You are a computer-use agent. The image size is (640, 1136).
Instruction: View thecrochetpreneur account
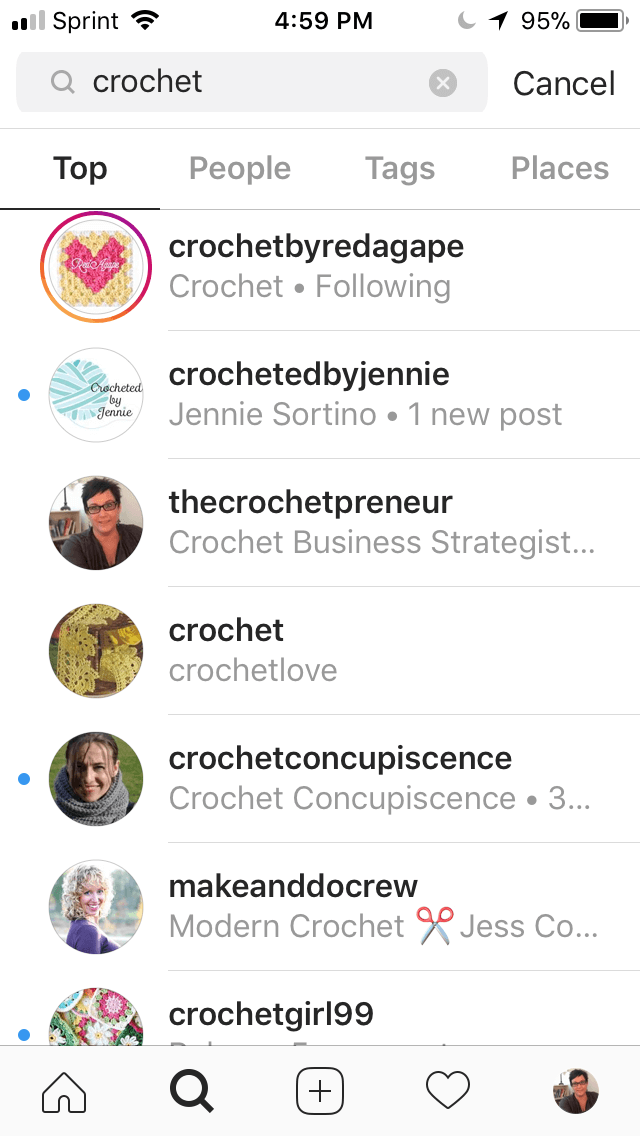pyautogui.click(x=320, y=522)
